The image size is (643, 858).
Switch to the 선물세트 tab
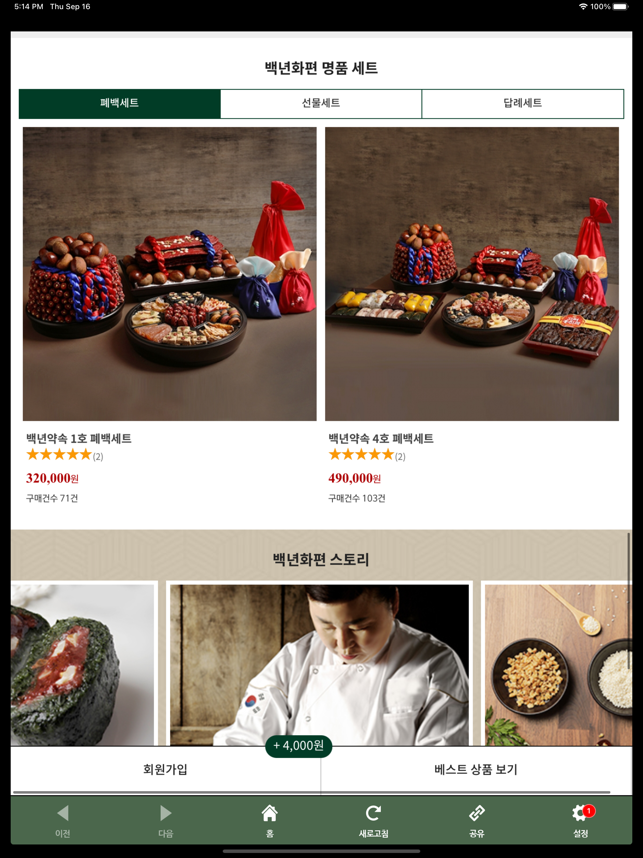tap(321, 103)
